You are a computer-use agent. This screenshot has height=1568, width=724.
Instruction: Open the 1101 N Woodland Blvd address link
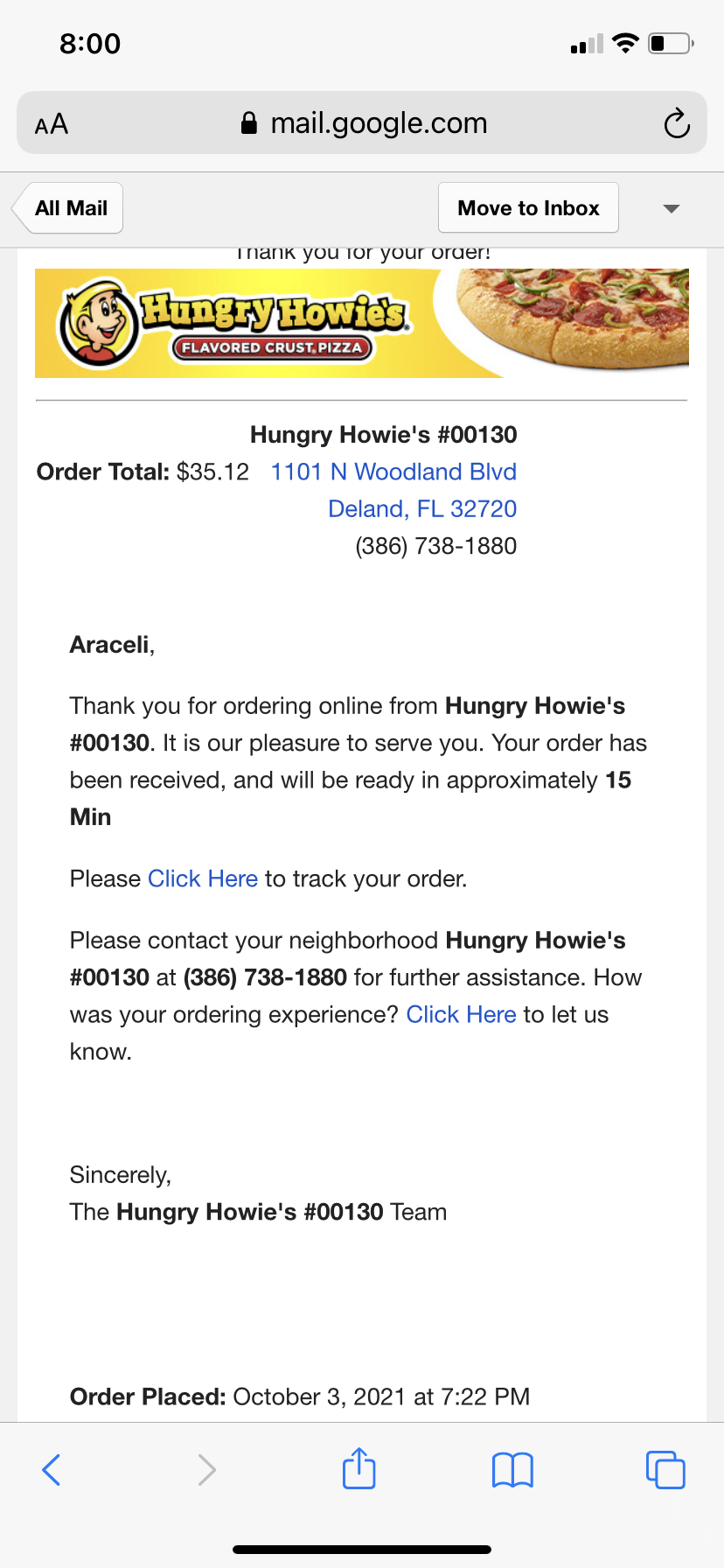pyautogui.click(x=393, y=472)
